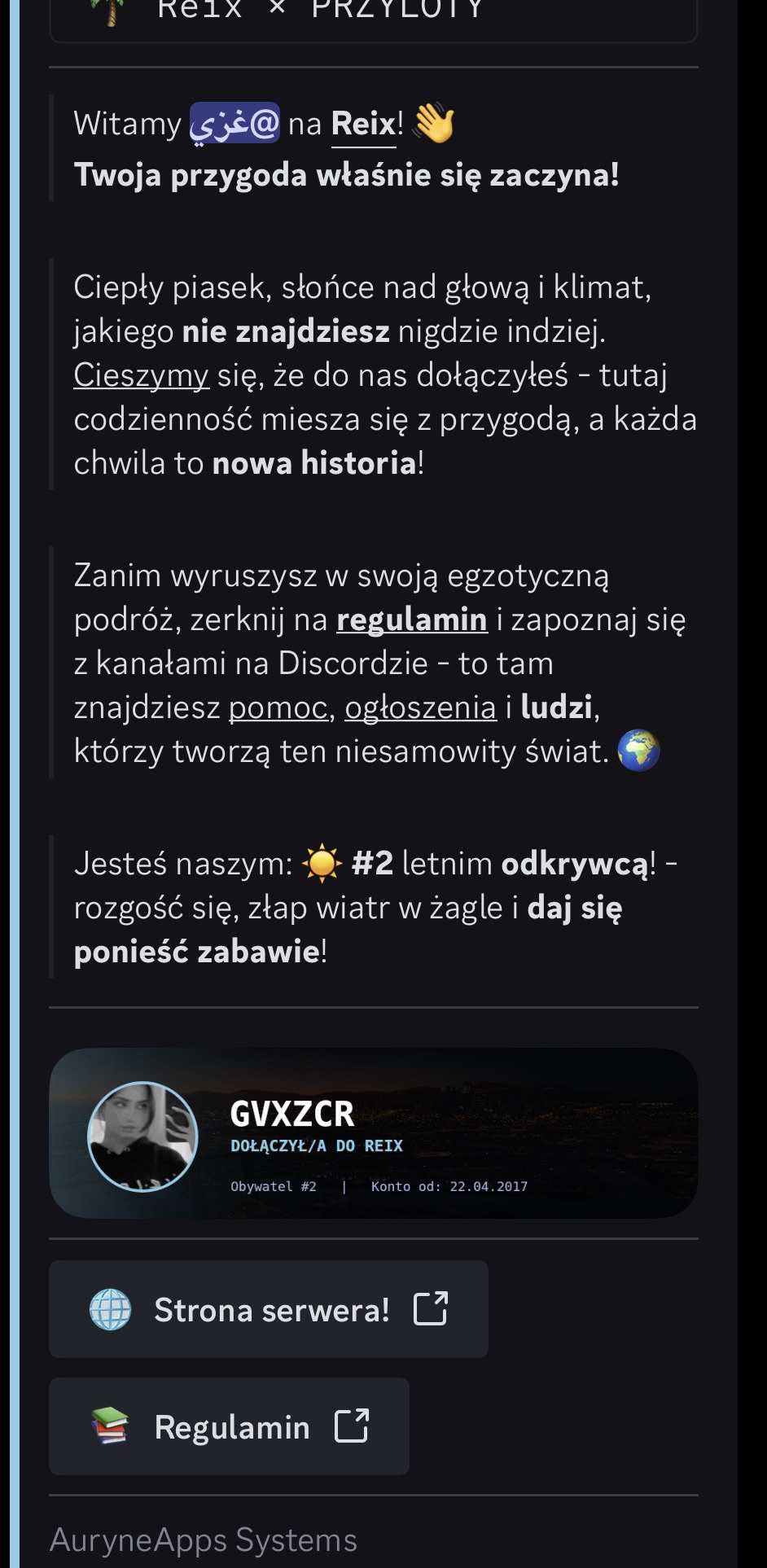Tap the highlighted @ user mention

coord(234,124)
